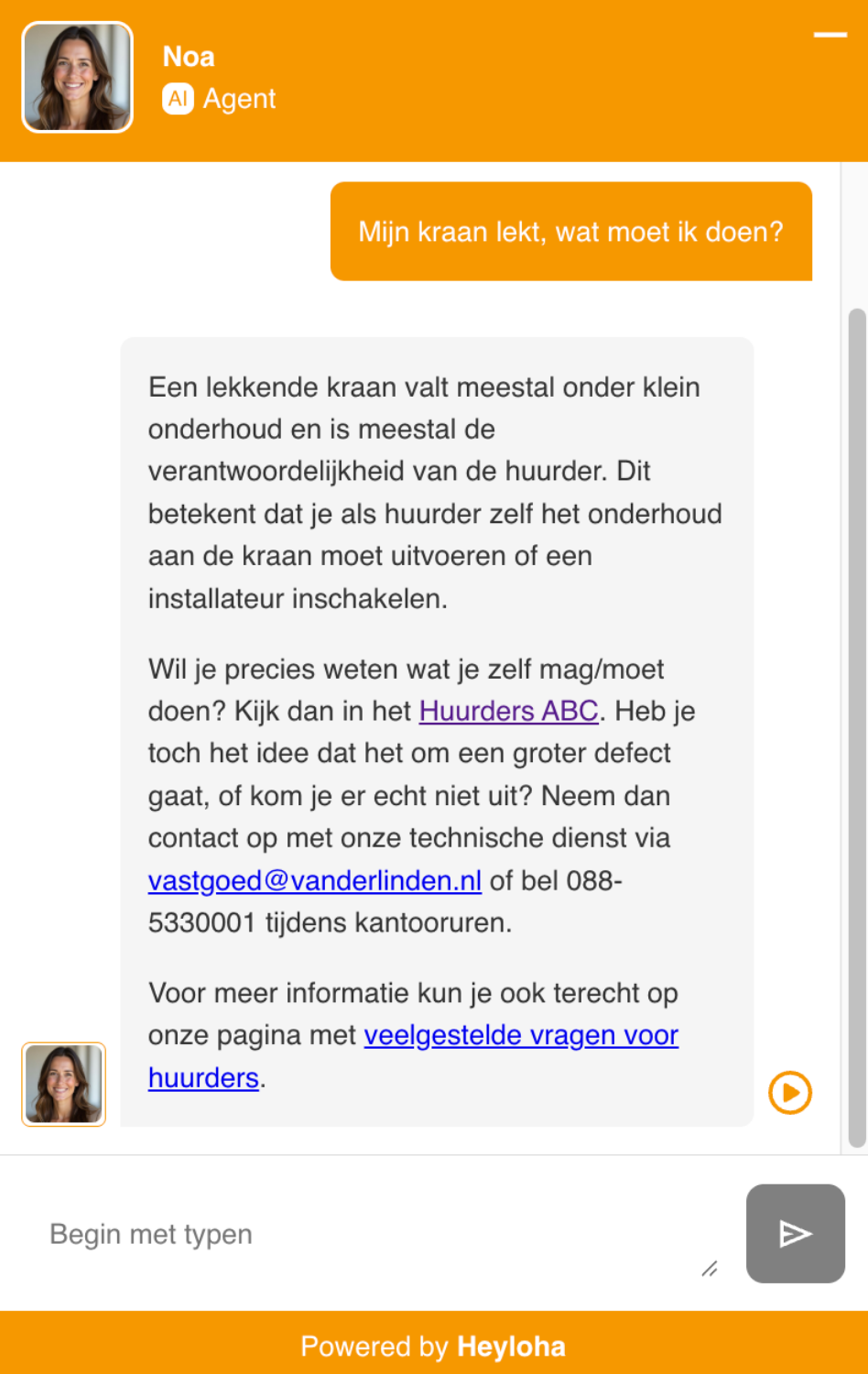This screenshot has width=868, height=1374.
Task: Play the agent's reply as audio
Action: (789, 1093)
